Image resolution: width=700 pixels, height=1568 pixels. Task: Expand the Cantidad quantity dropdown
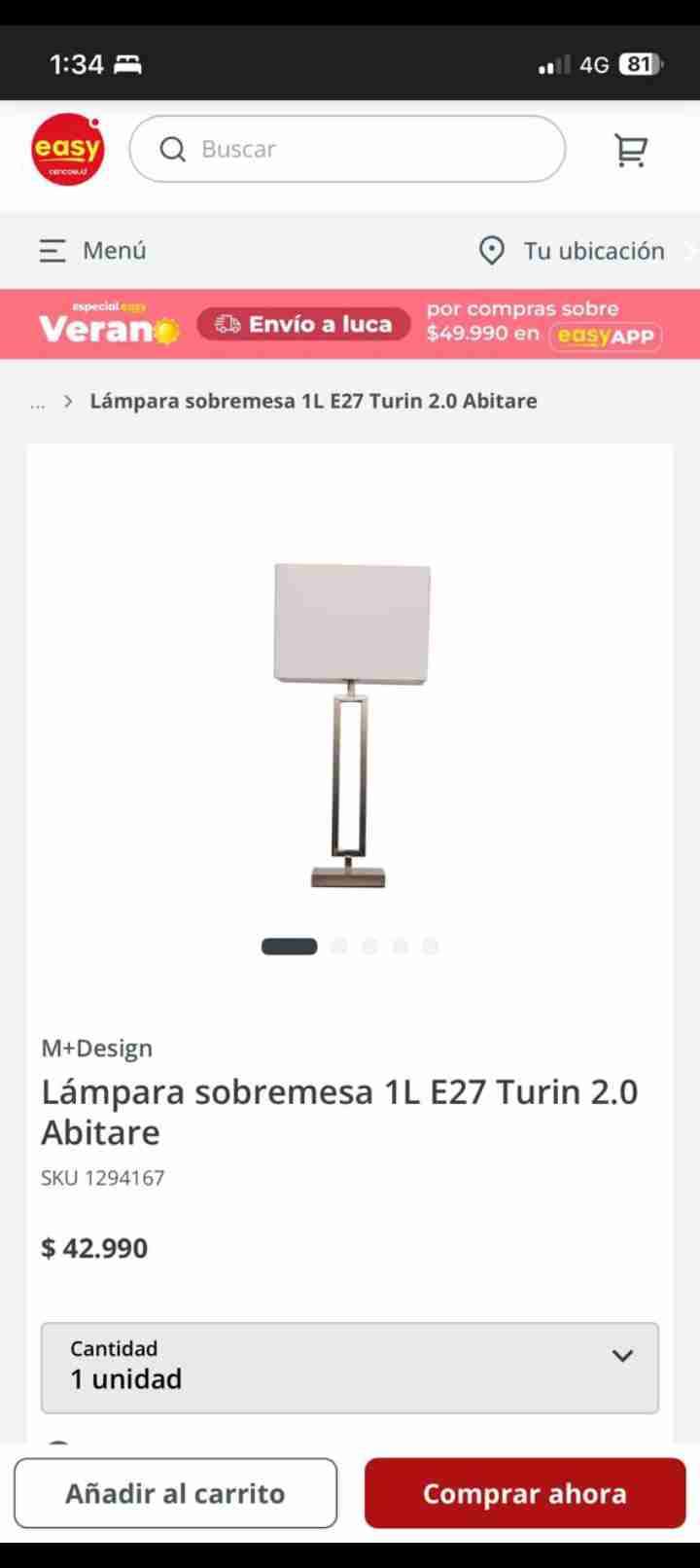[349, 1368]
